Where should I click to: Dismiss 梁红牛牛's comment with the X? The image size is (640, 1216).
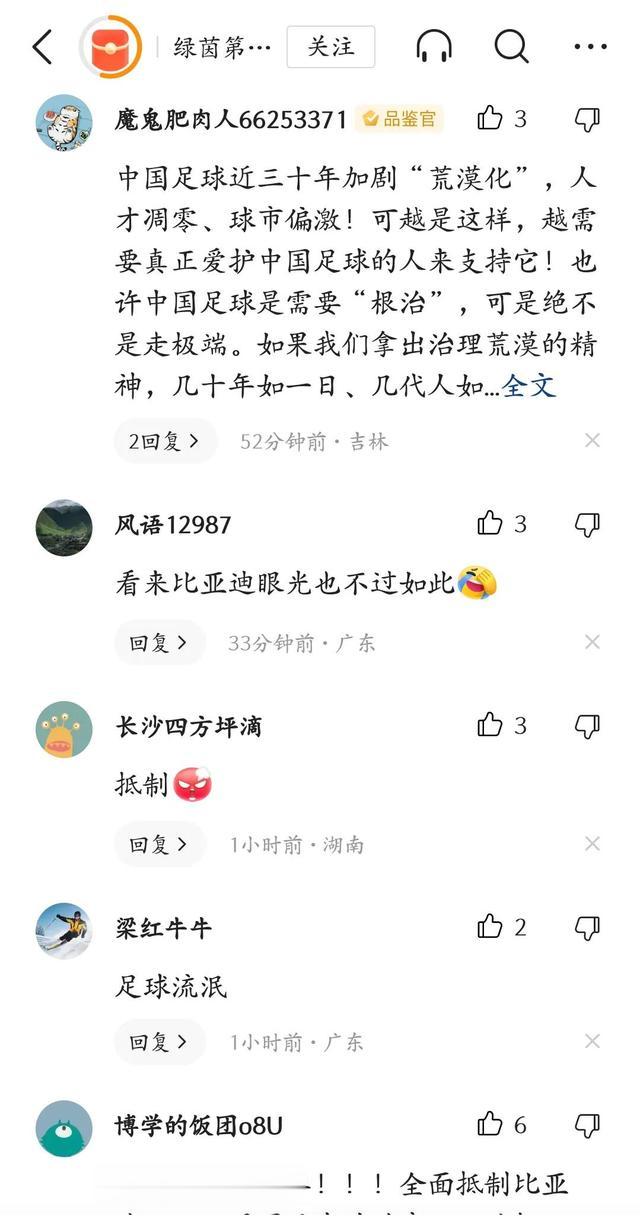592,1041
